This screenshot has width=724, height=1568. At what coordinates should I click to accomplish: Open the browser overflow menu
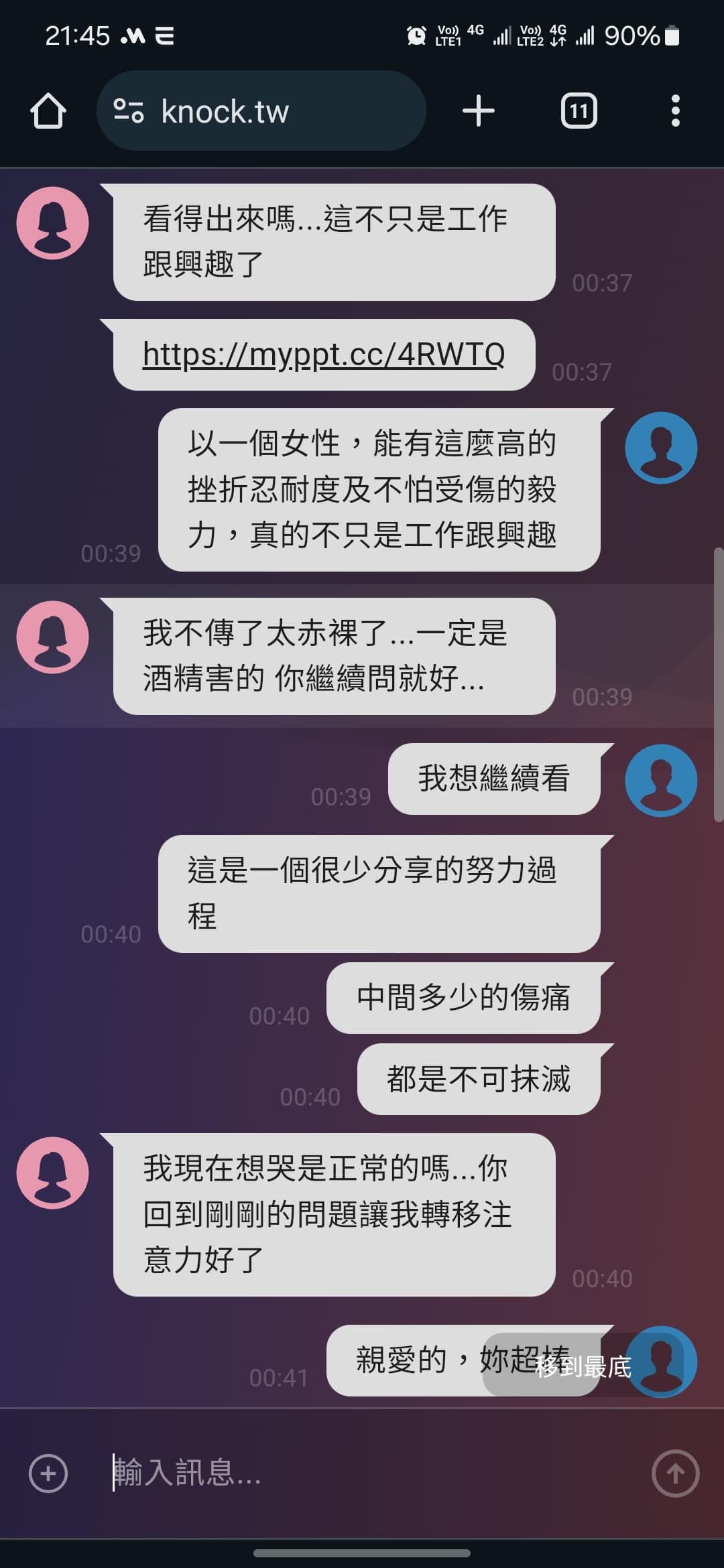tap(676, 111)
